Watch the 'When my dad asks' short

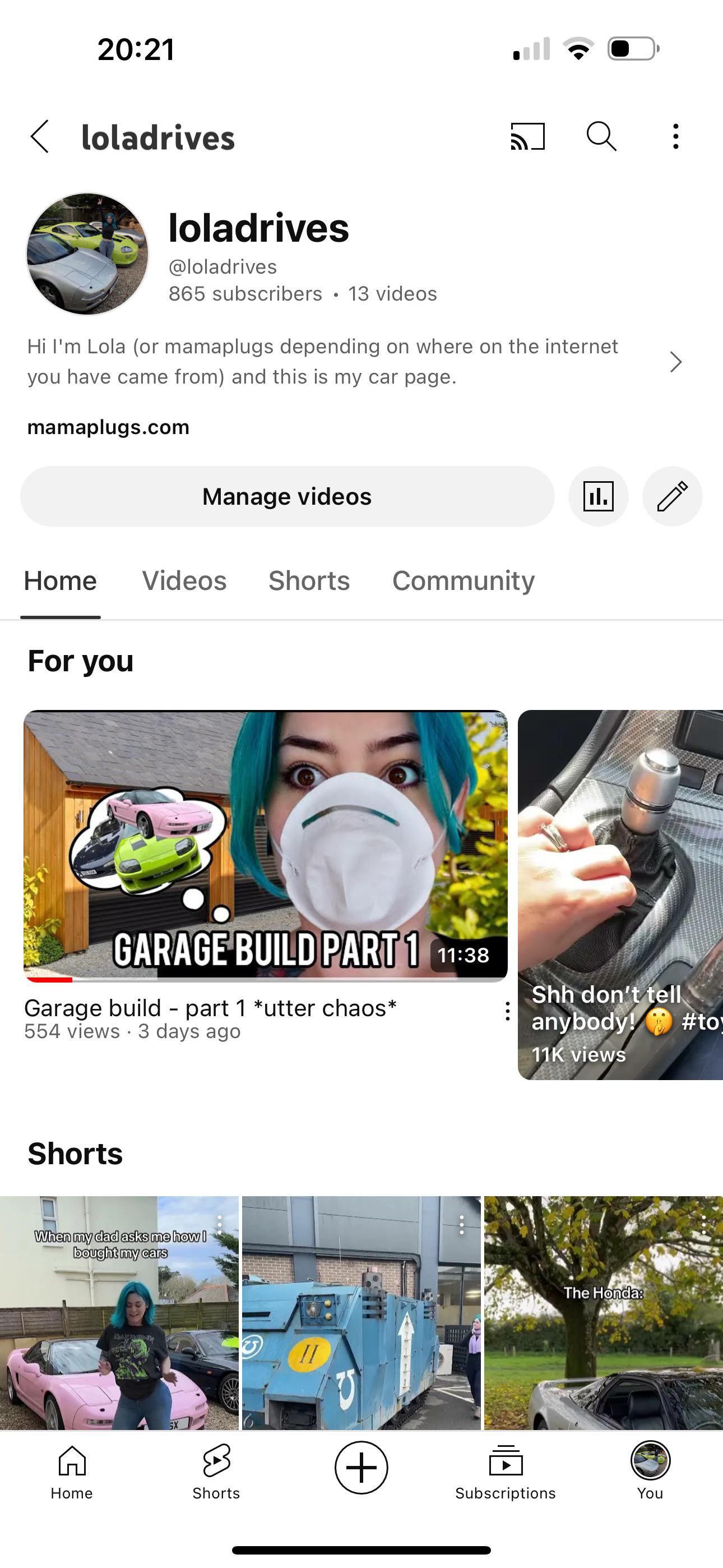click(119, 1312)
